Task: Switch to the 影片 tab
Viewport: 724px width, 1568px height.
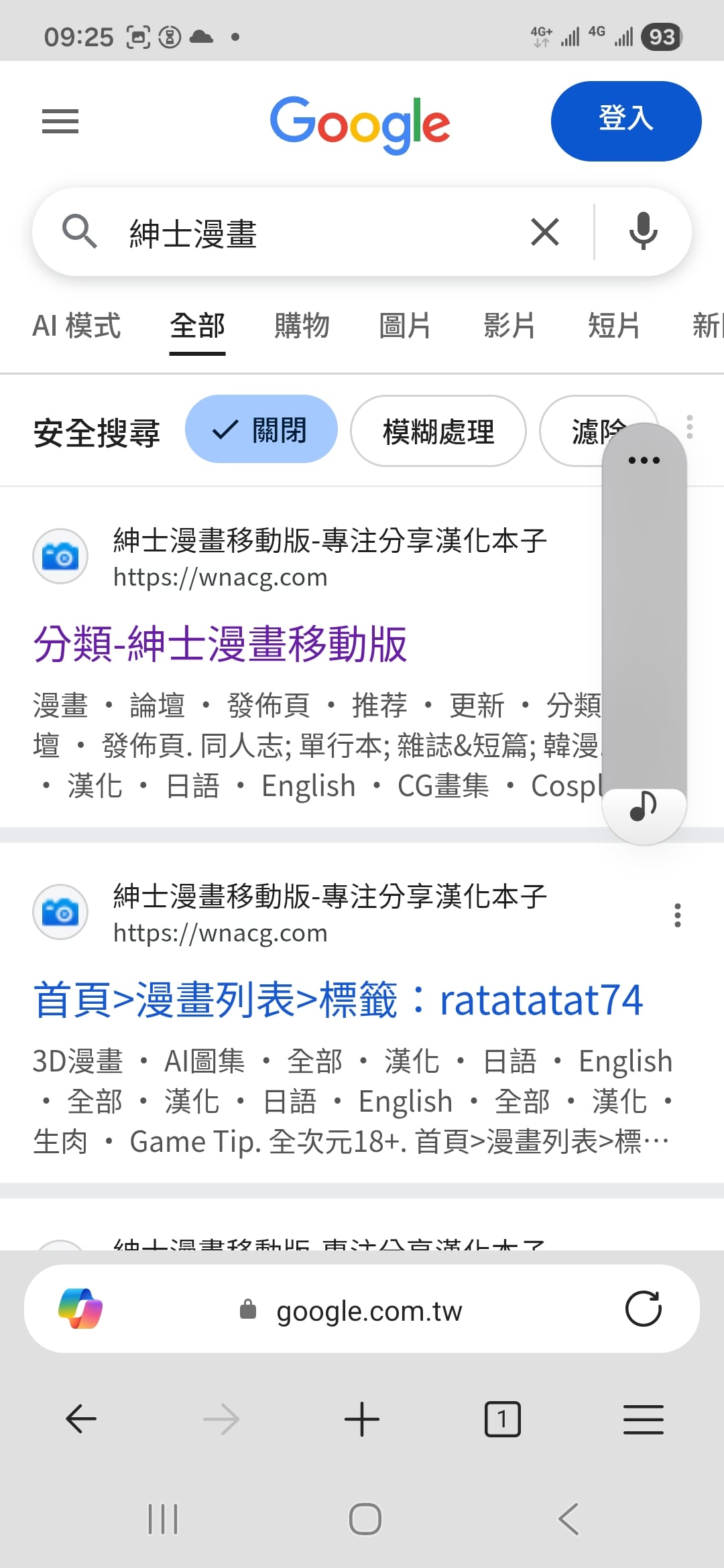Action: (x=509, y=326)
